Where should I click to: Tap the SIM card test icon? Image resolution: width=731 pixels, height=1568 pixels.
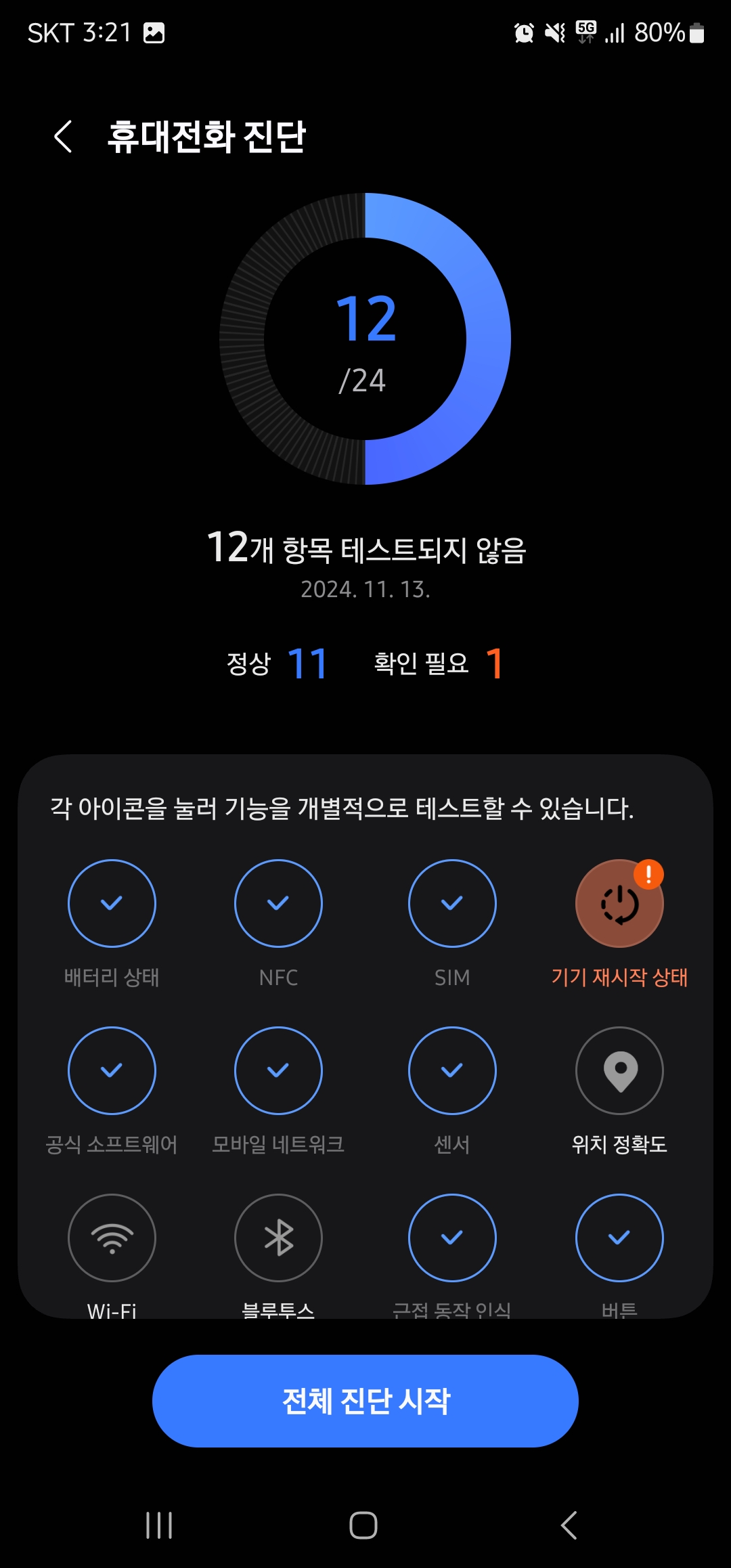point(452,903)
